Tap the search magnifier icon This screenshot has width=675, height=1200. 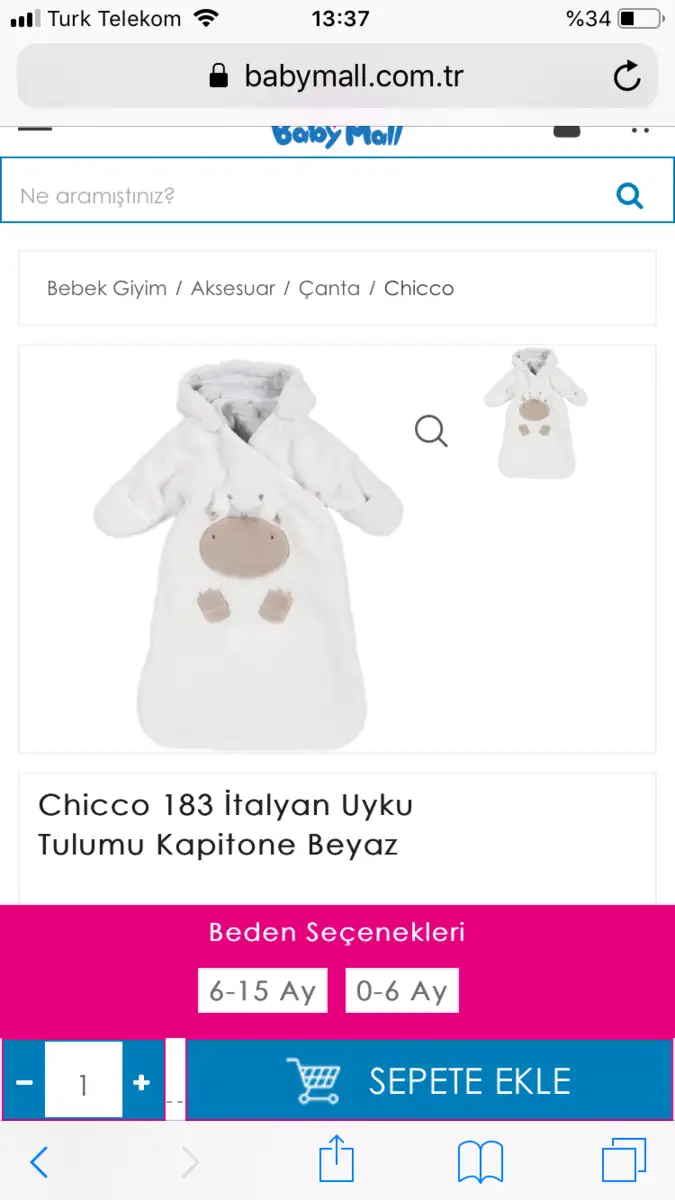click(x=629, y=194)
